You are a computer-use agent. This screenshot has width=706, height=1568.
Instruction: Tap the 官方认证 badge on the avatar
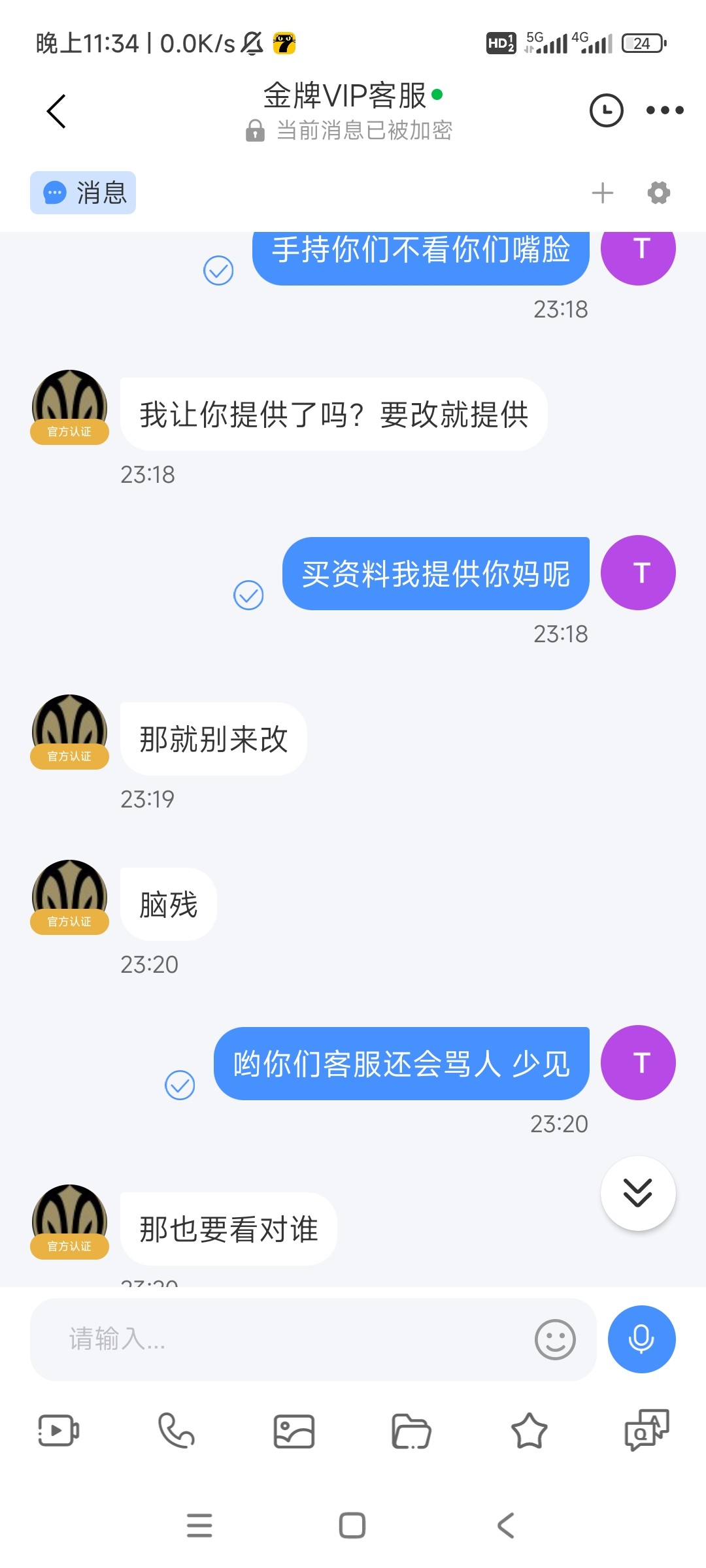click(69, 923)
